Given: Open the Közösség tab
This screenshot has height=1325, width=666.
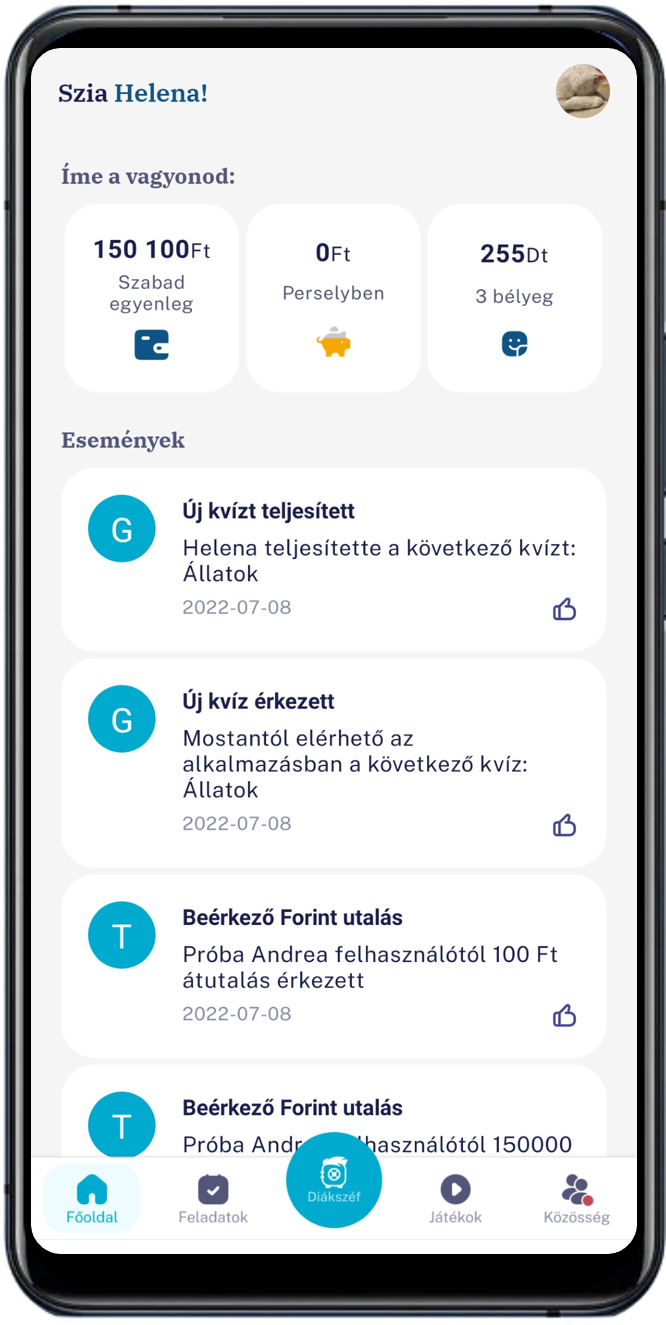Looking at the screenshot, I should click(x=576, y=1198).
